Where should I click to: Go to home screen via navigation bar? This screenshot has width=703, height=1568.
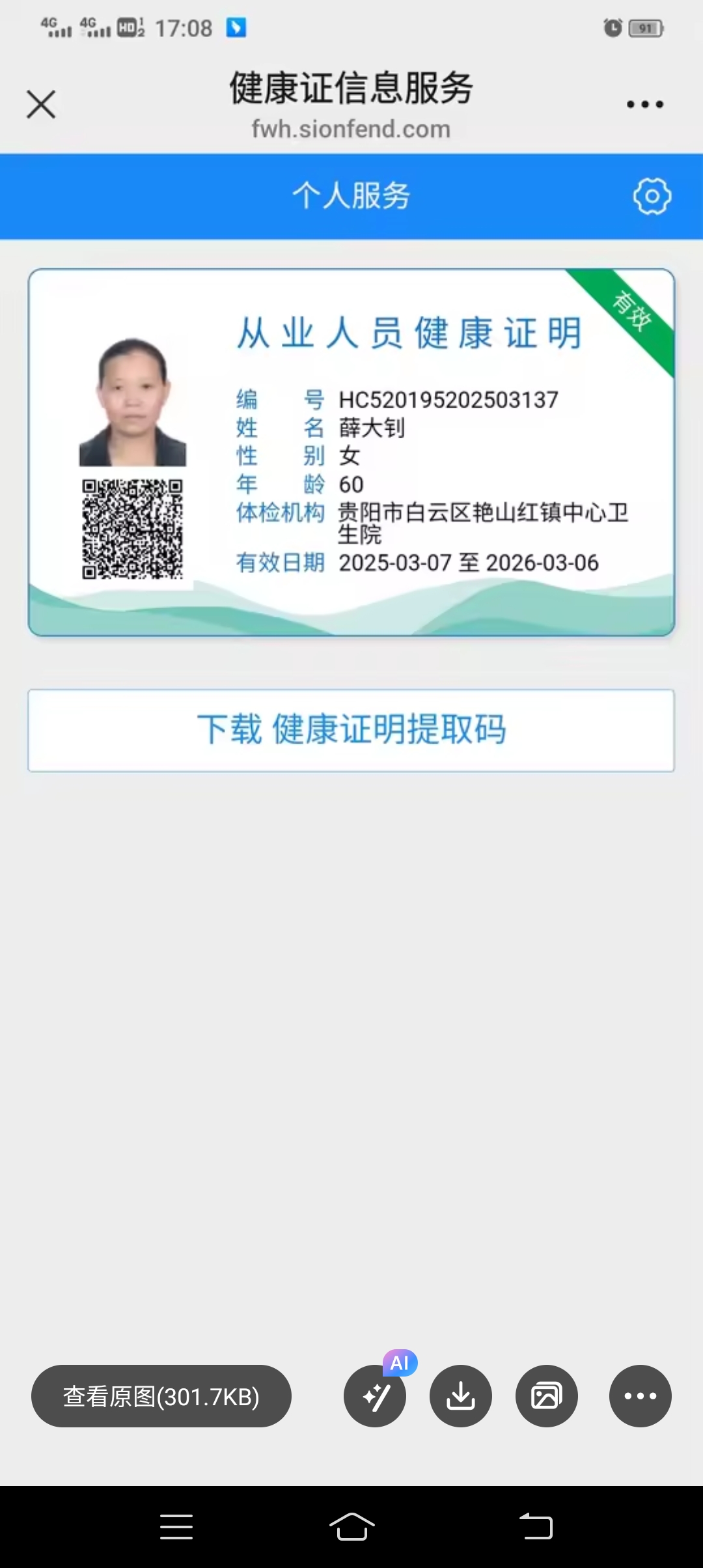tap(351, 1526)
